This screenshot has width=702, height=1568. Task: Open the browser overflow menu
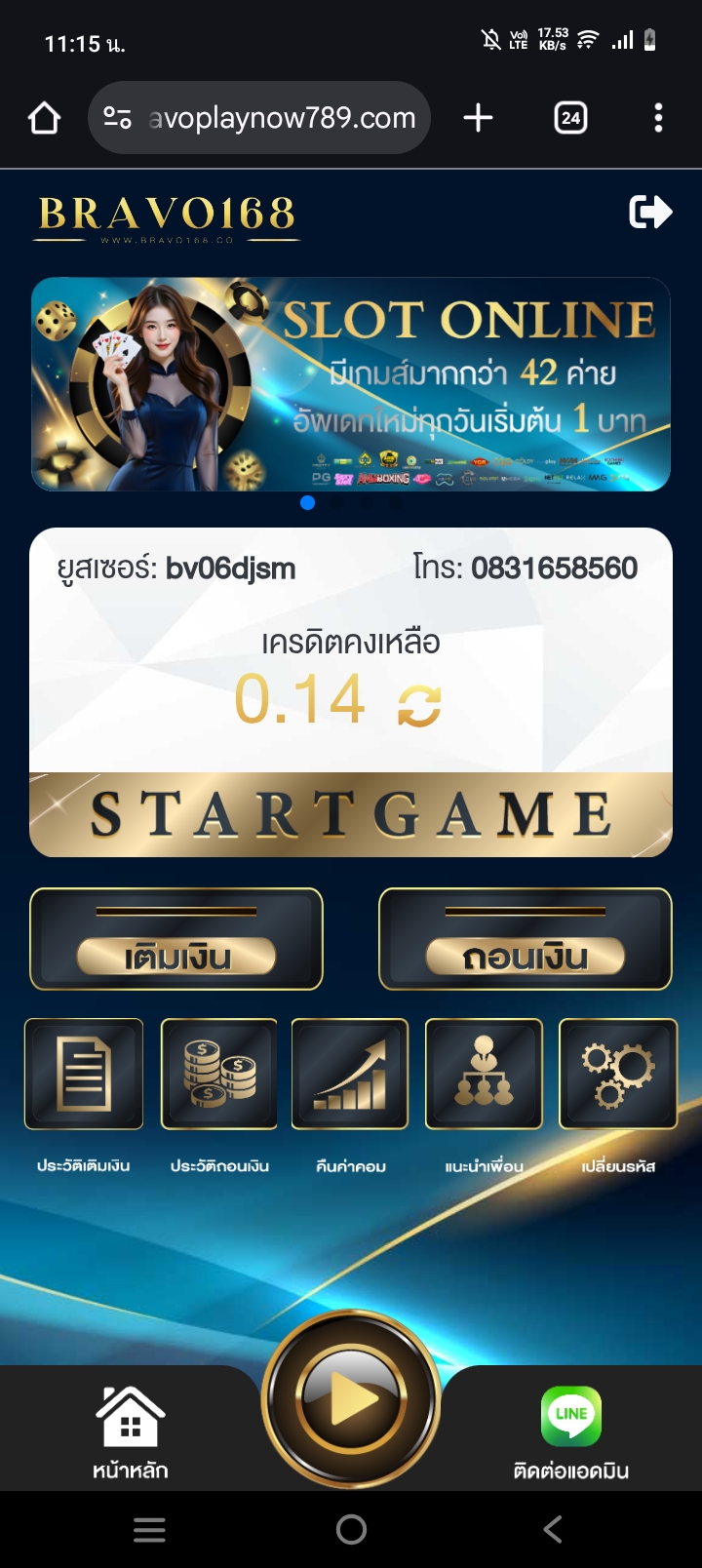click(658, 118)
